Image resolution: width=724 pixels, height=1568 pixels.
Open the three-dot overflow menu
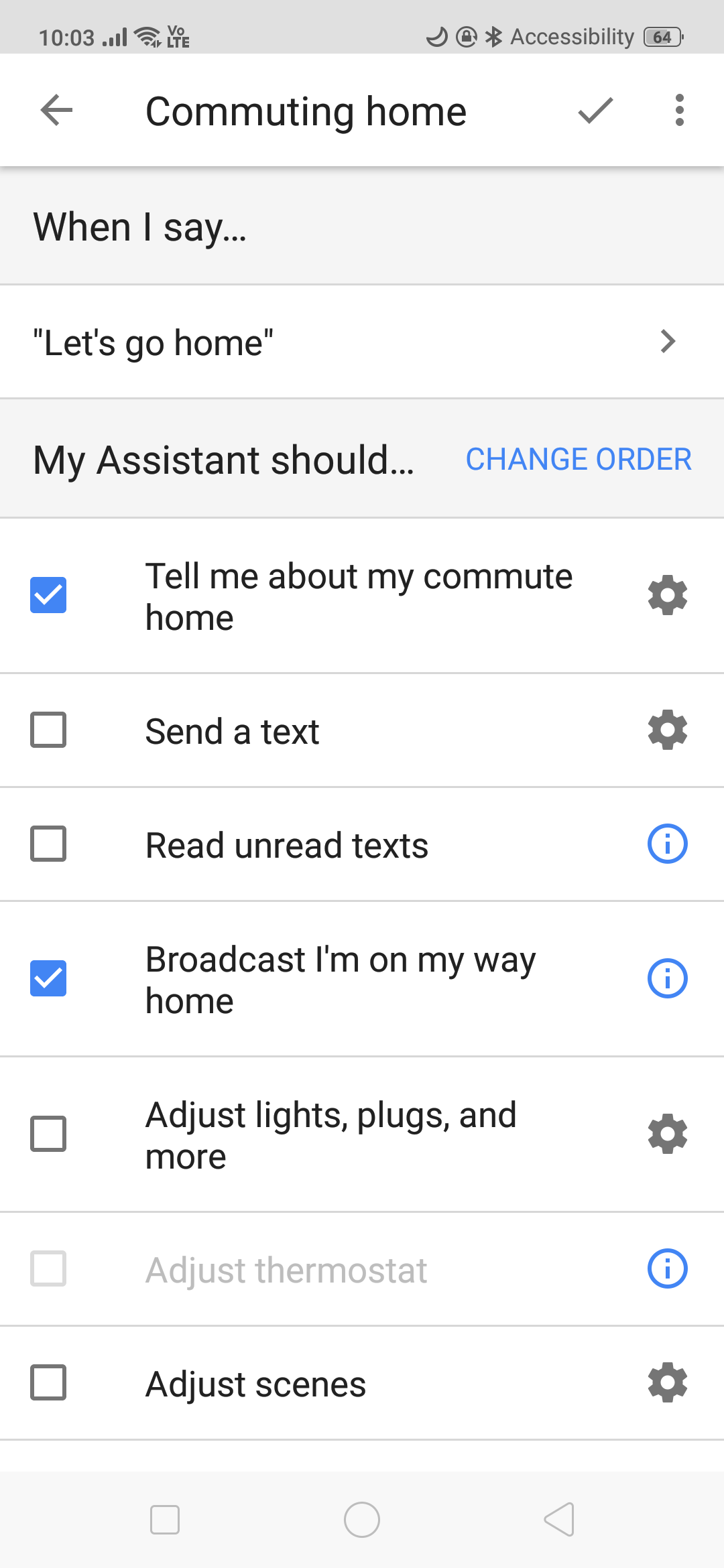(680, 111)
